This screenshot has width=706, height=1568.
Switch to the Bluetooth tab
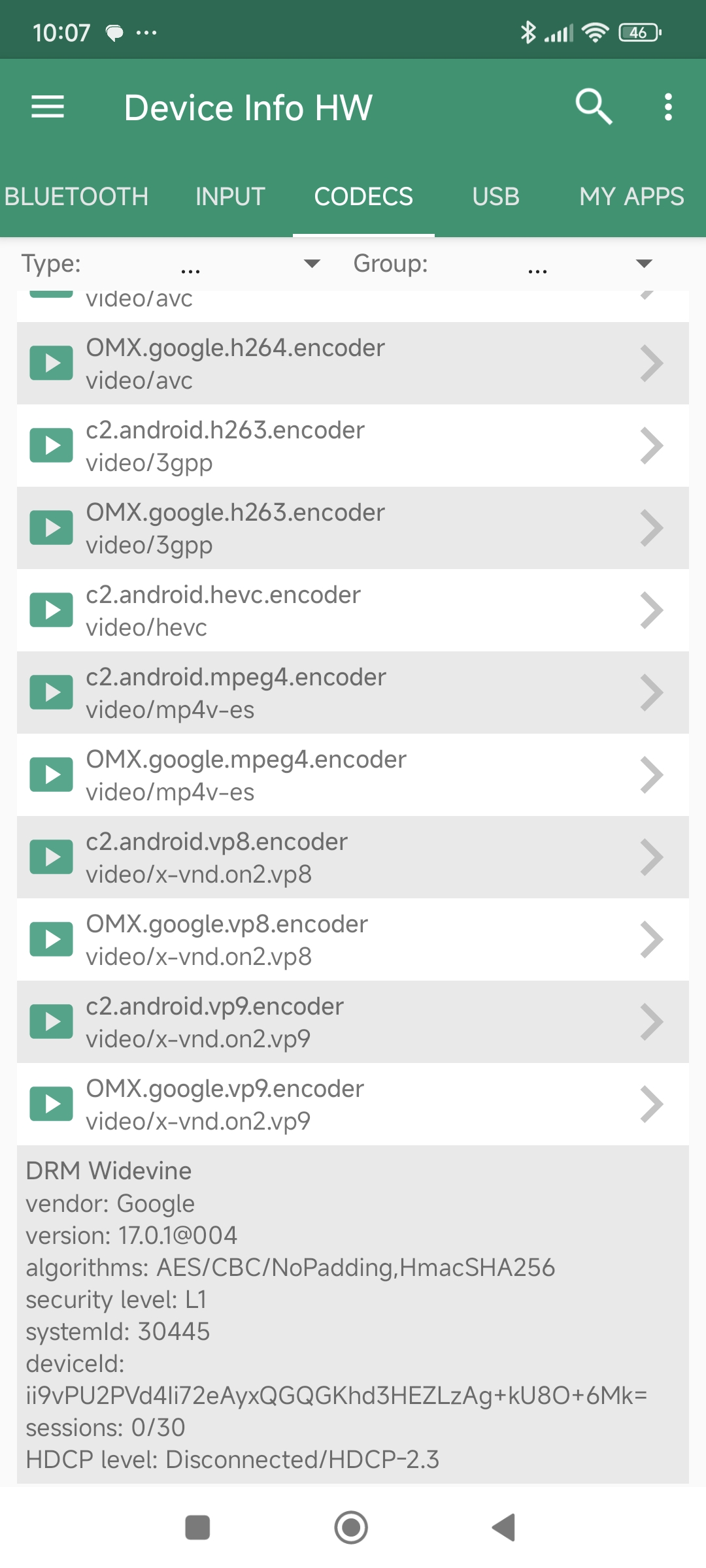pyautogui.click(x=76, y=197)
